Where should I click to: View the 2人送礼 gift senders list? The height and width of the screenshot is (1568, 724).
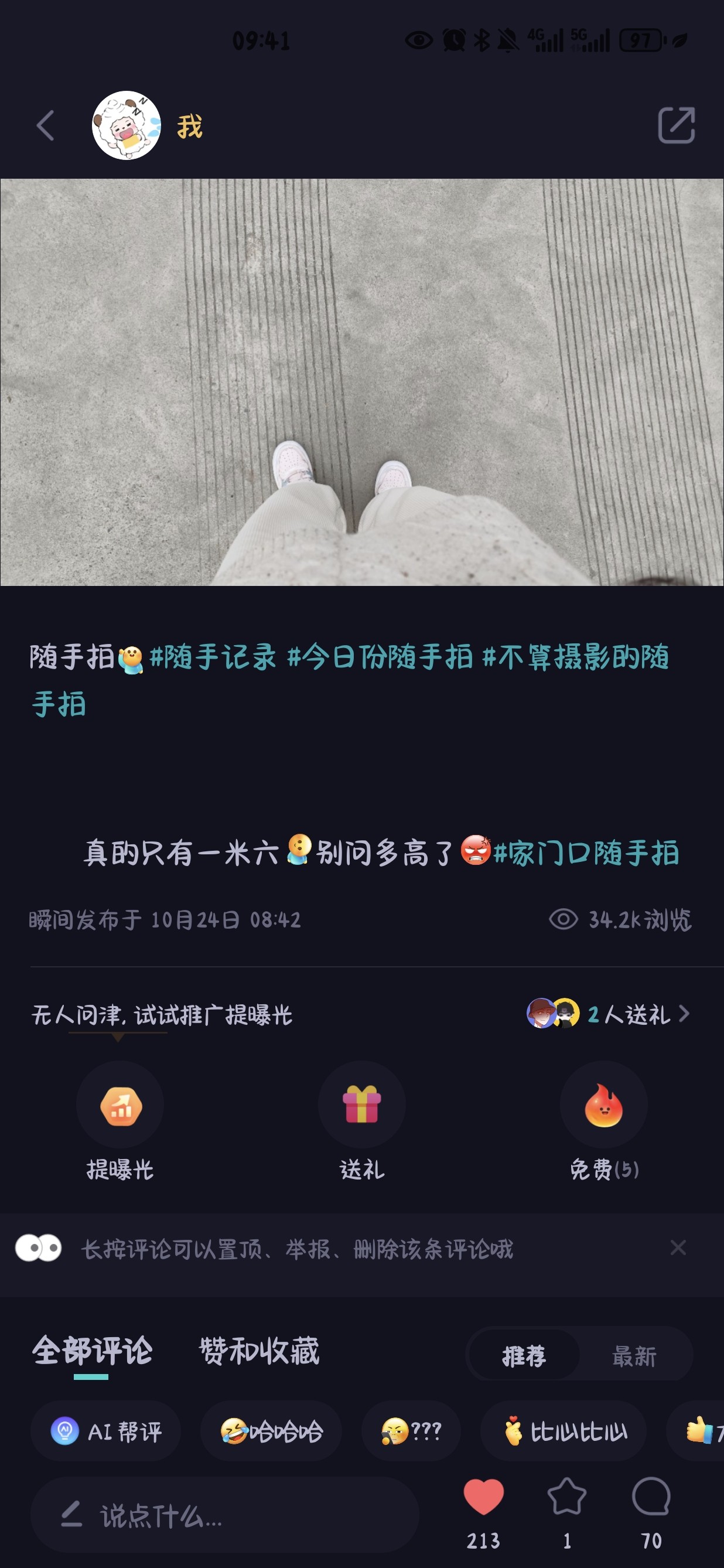[609, 1014]
